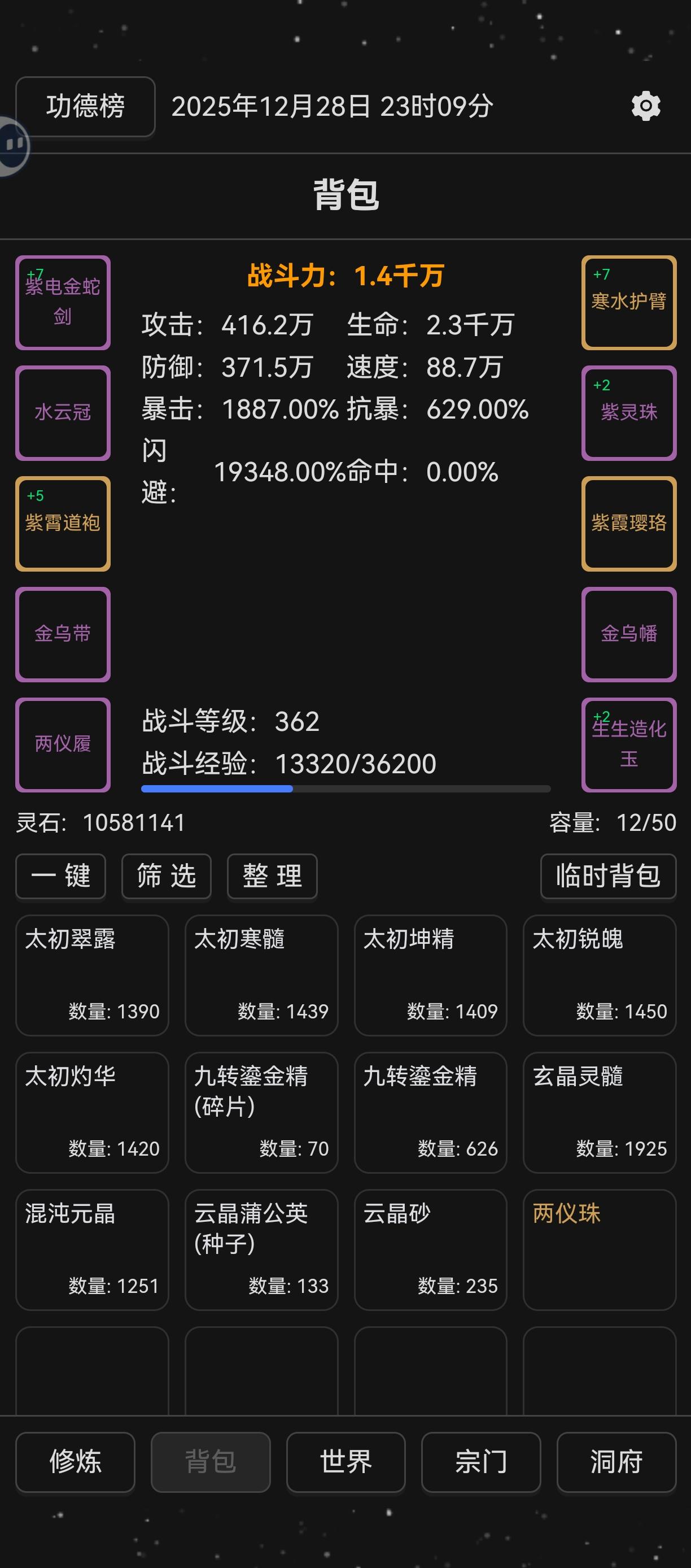Select the 九转鎏金精(碎片) item

pyautogui.click(x=261, y=1112)
